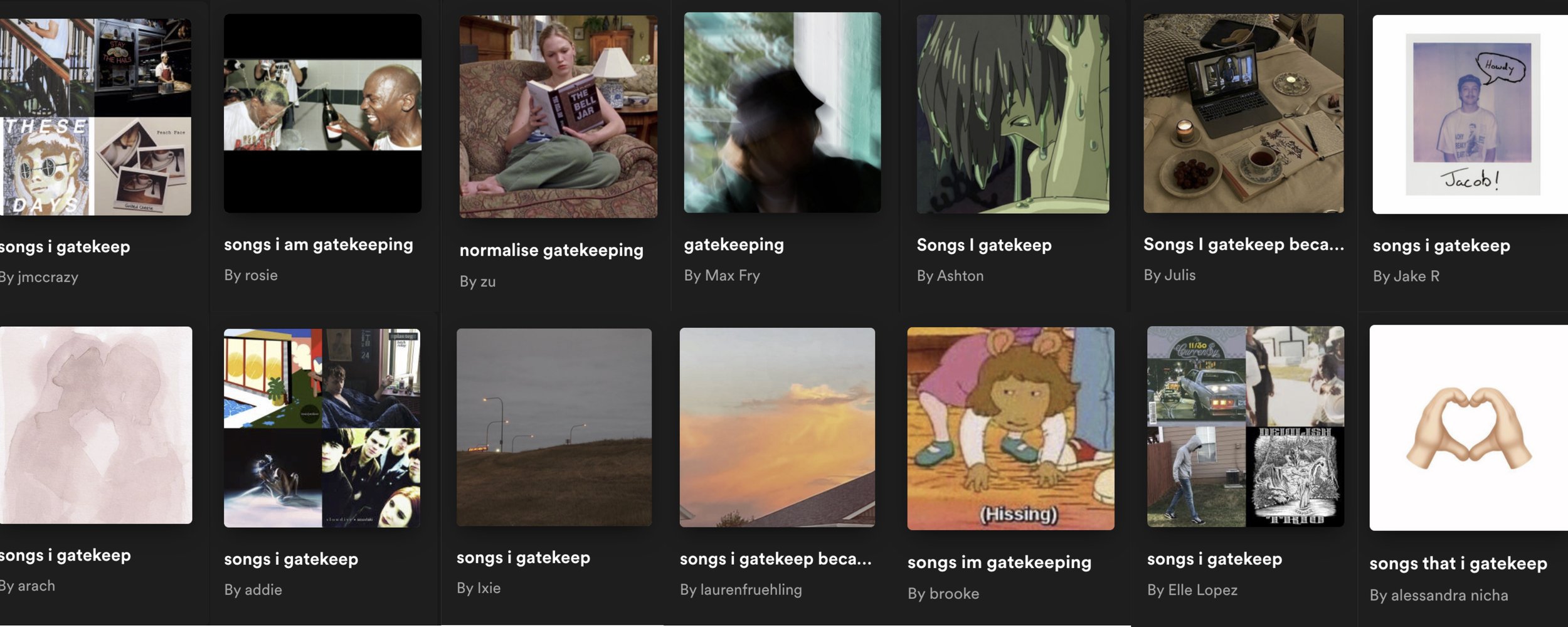The width and height of the screenshot is (1568, 627).
Task: Open "songs i gatekeep" playlist by jmccrazy
Action: tap(94, 117)
